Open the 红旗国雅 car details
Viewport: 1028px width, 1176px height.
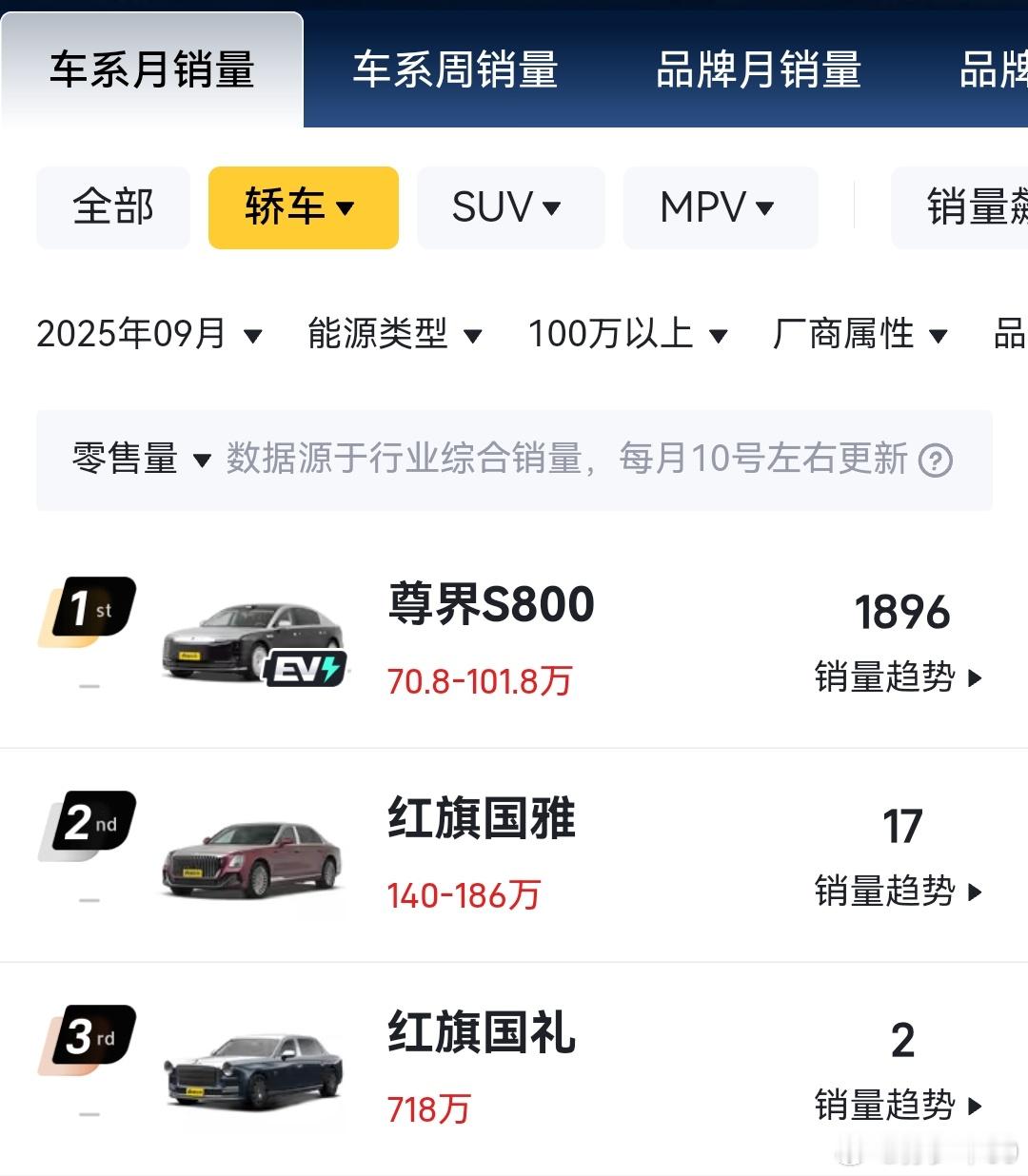pos(482,819)
